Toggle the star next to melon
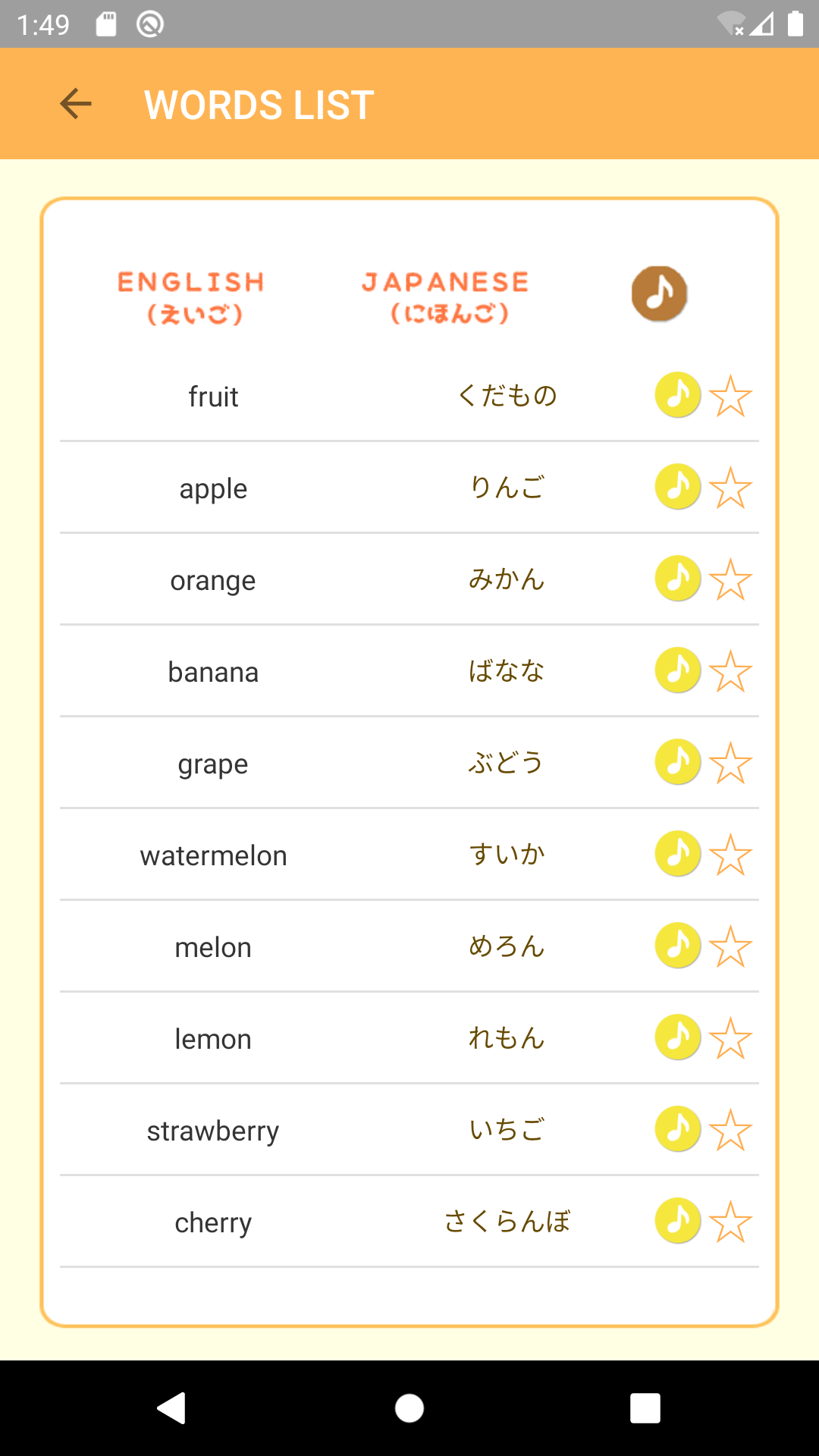Screen dimensions: 819x1456 730,945
